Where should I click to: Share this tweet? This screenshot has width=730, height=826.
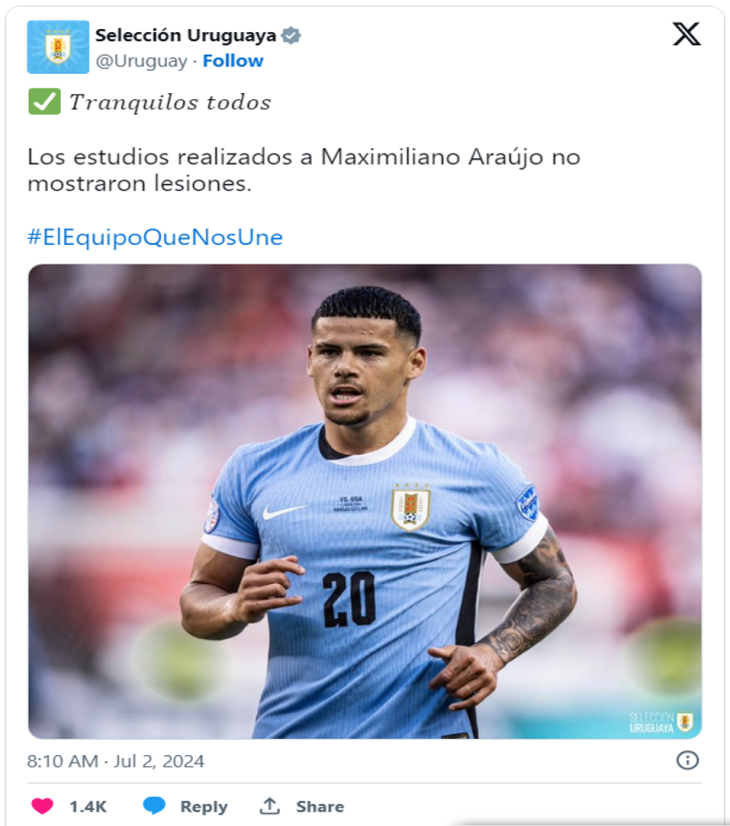pos(302,806)
